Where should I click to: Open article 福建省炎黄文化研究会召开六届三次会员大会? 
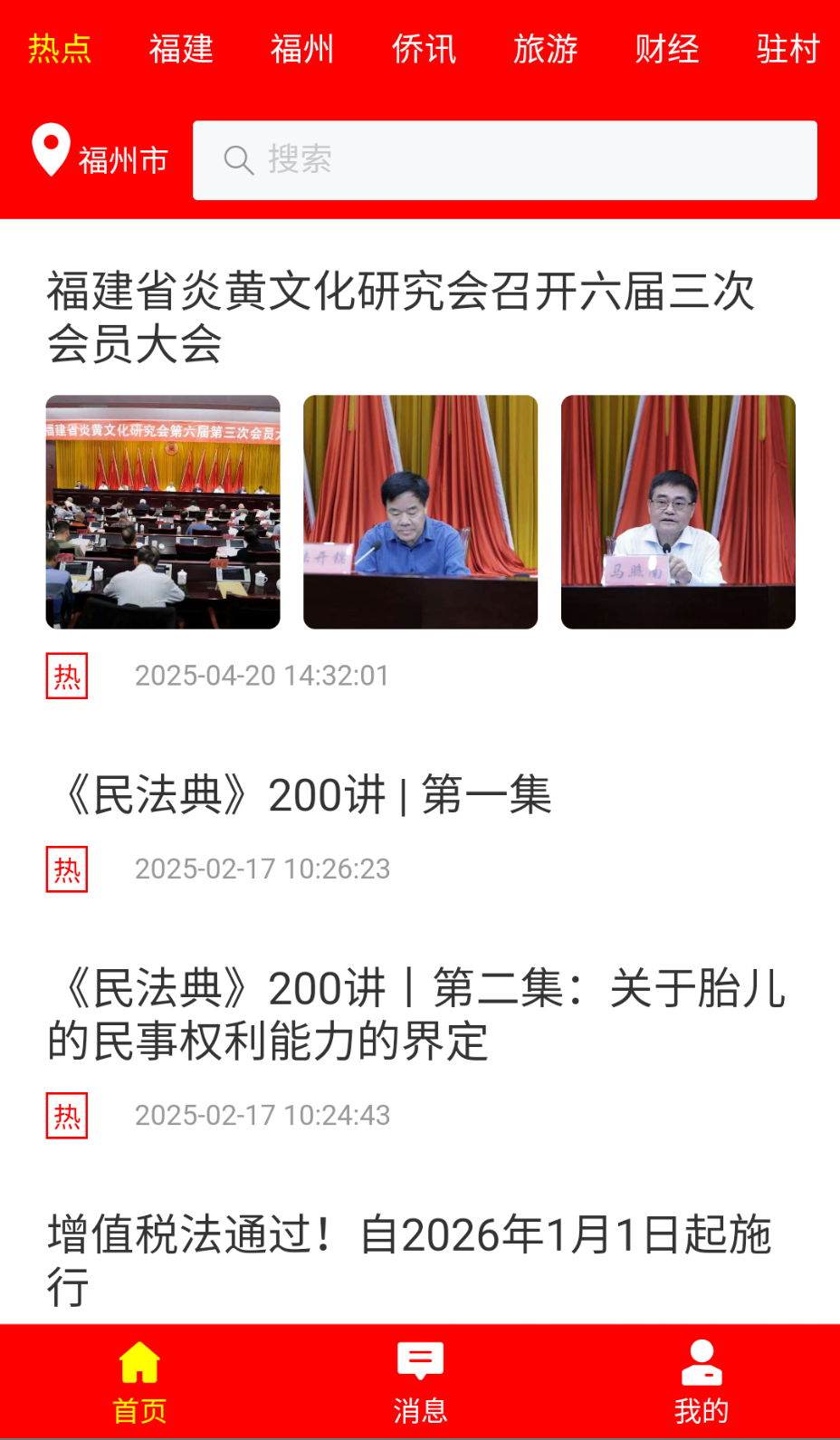pyautogui.click(x=402, y=317)
